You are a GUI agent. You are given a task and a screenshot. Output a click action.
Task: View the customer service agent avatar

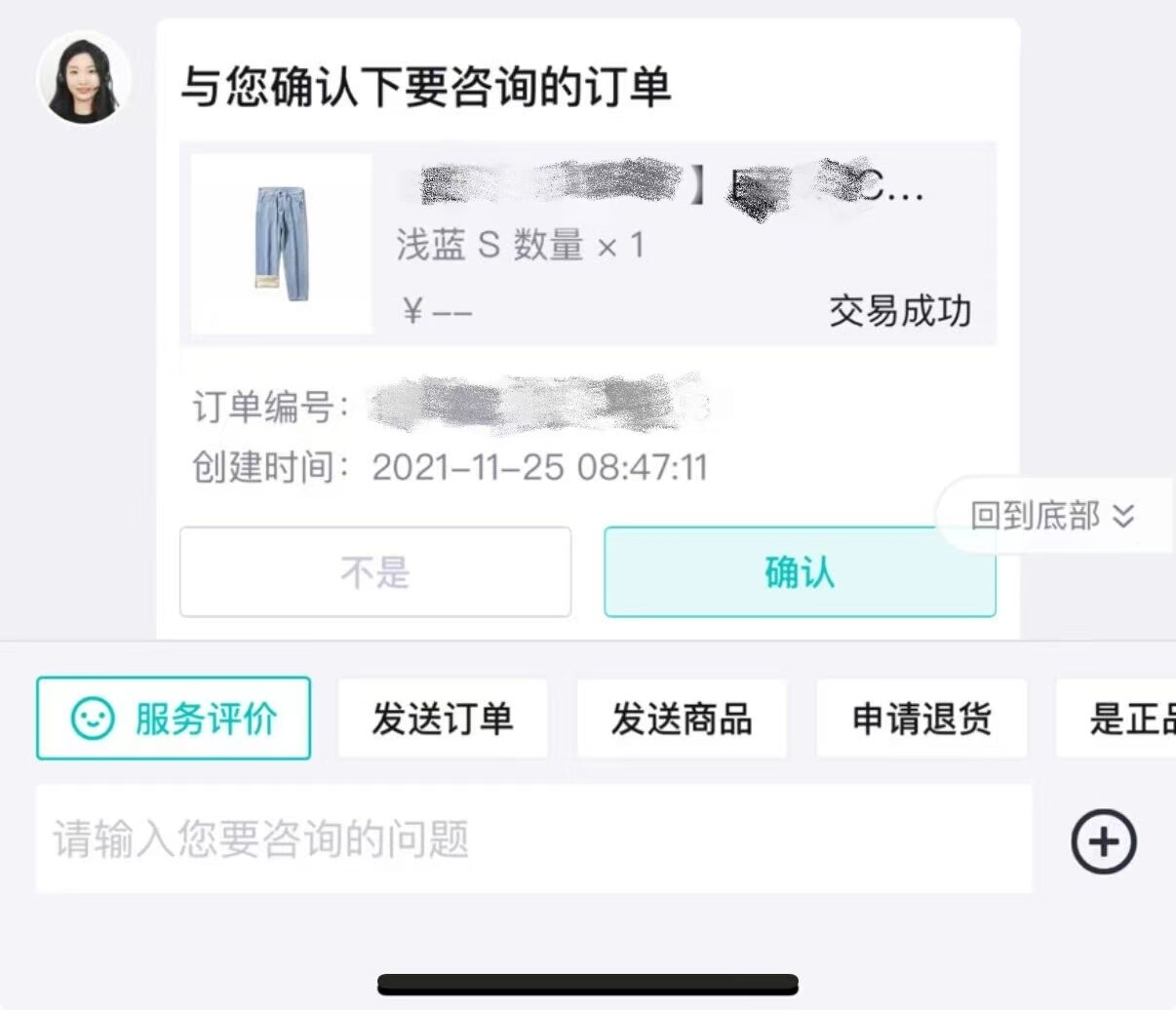point(83,78)
